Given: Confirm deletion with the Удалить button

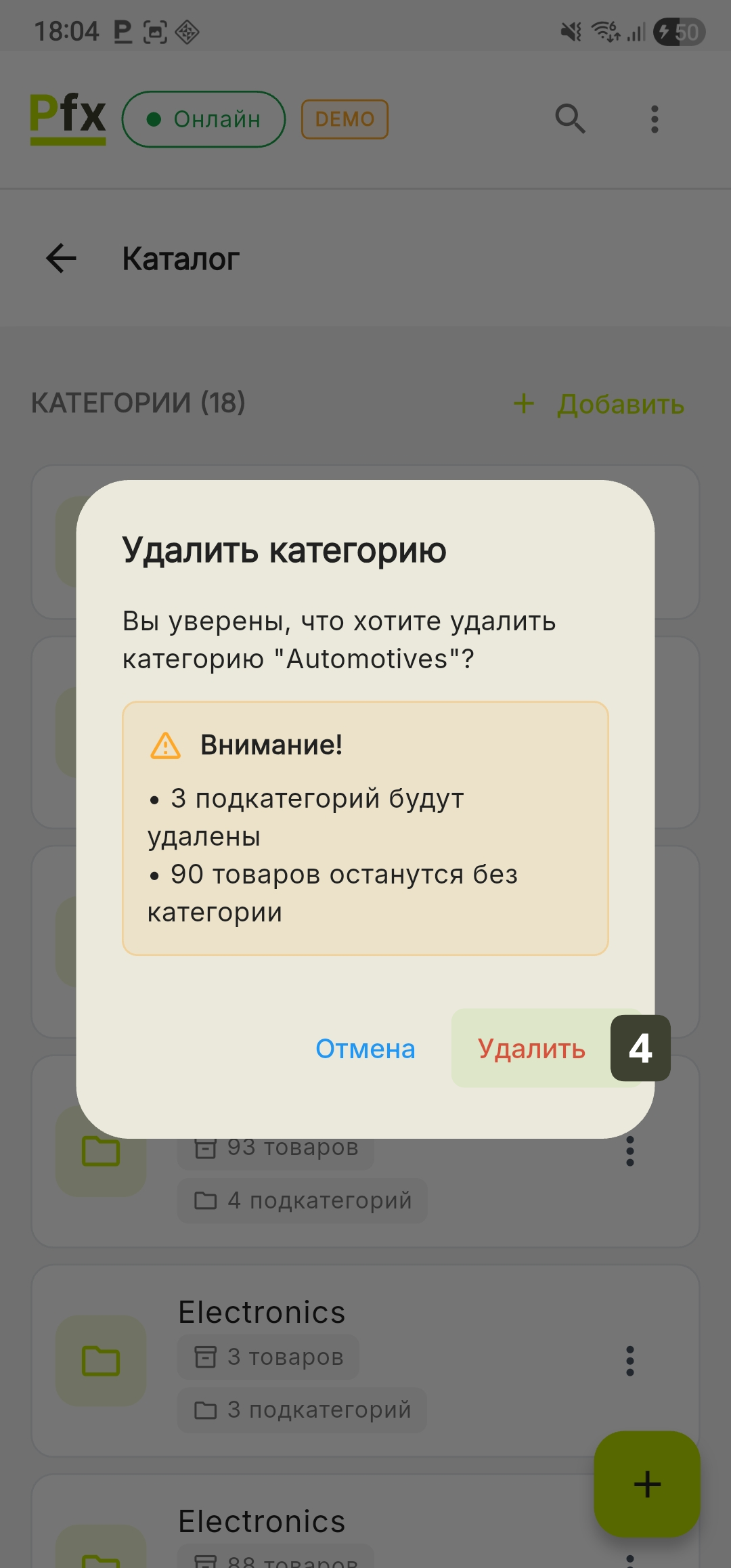Looking at the screenshot, I should 532,1049.
